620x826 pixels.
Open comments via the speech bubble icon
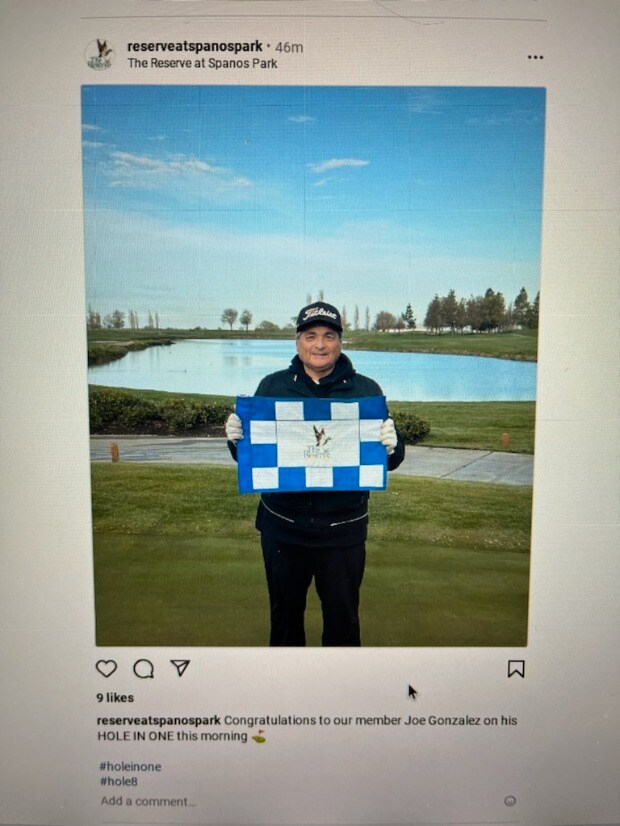pyautogui.click(x=144, y=668)
